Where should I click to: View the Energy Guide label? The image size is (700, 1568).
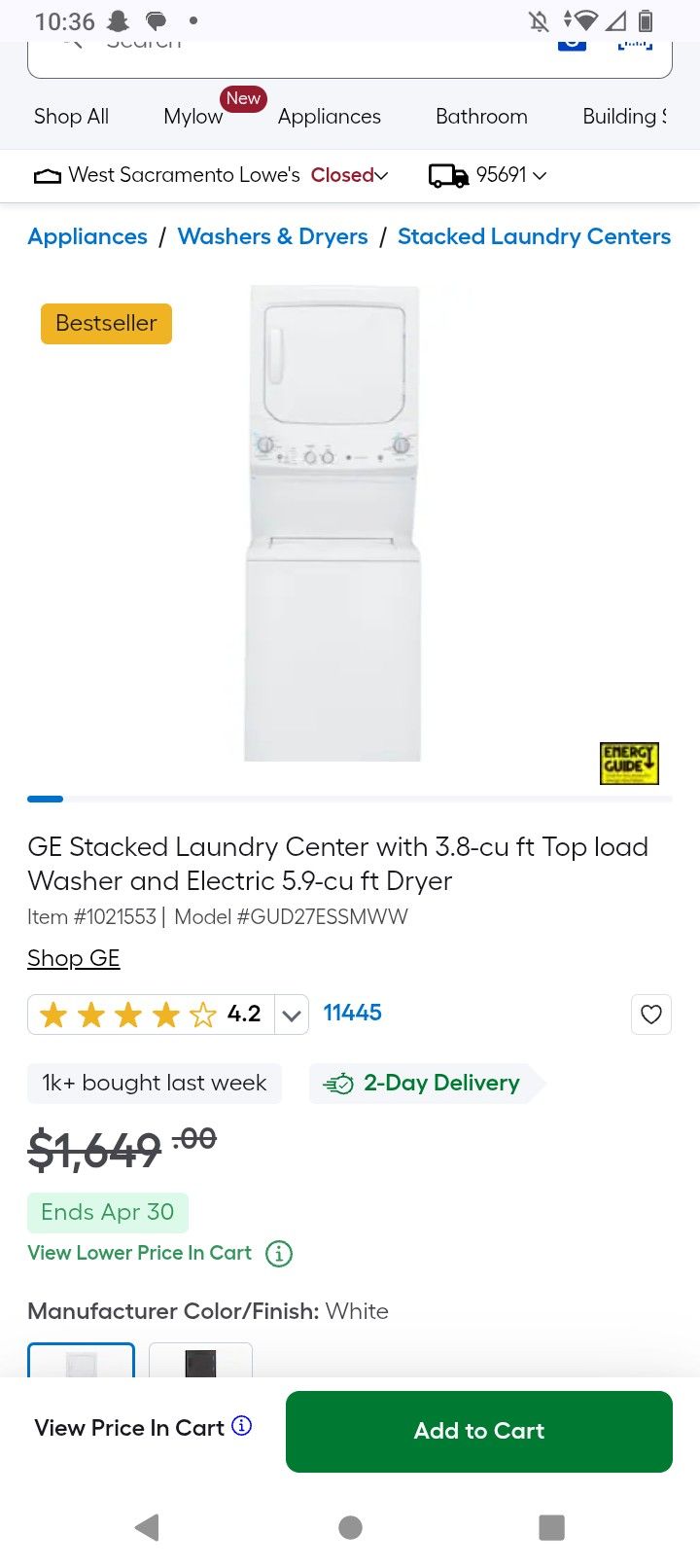pos(629,764)
